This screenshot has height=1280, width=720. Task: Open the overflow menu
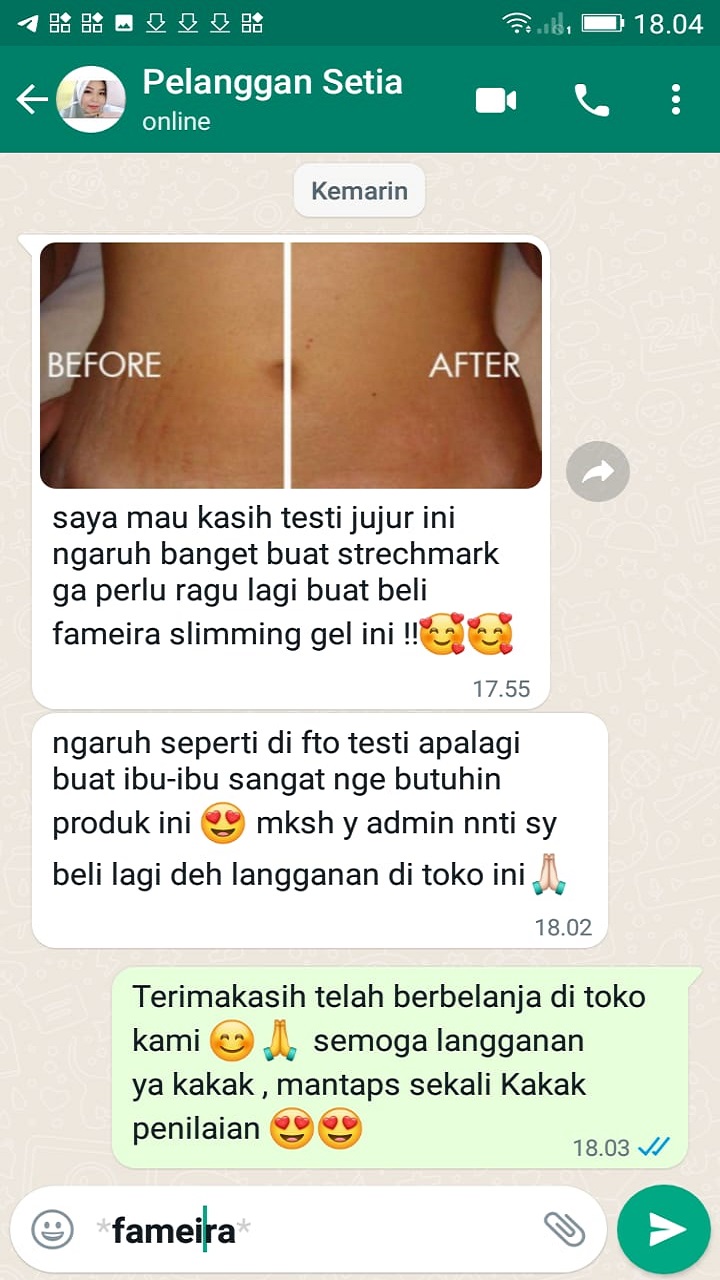coord(676,99)
